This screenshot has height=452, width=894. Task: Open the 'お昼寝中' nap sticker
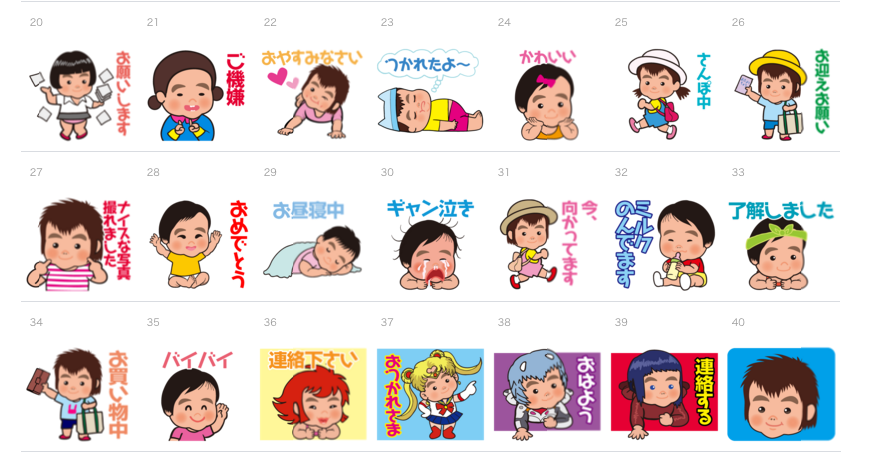tap(313, 244)
